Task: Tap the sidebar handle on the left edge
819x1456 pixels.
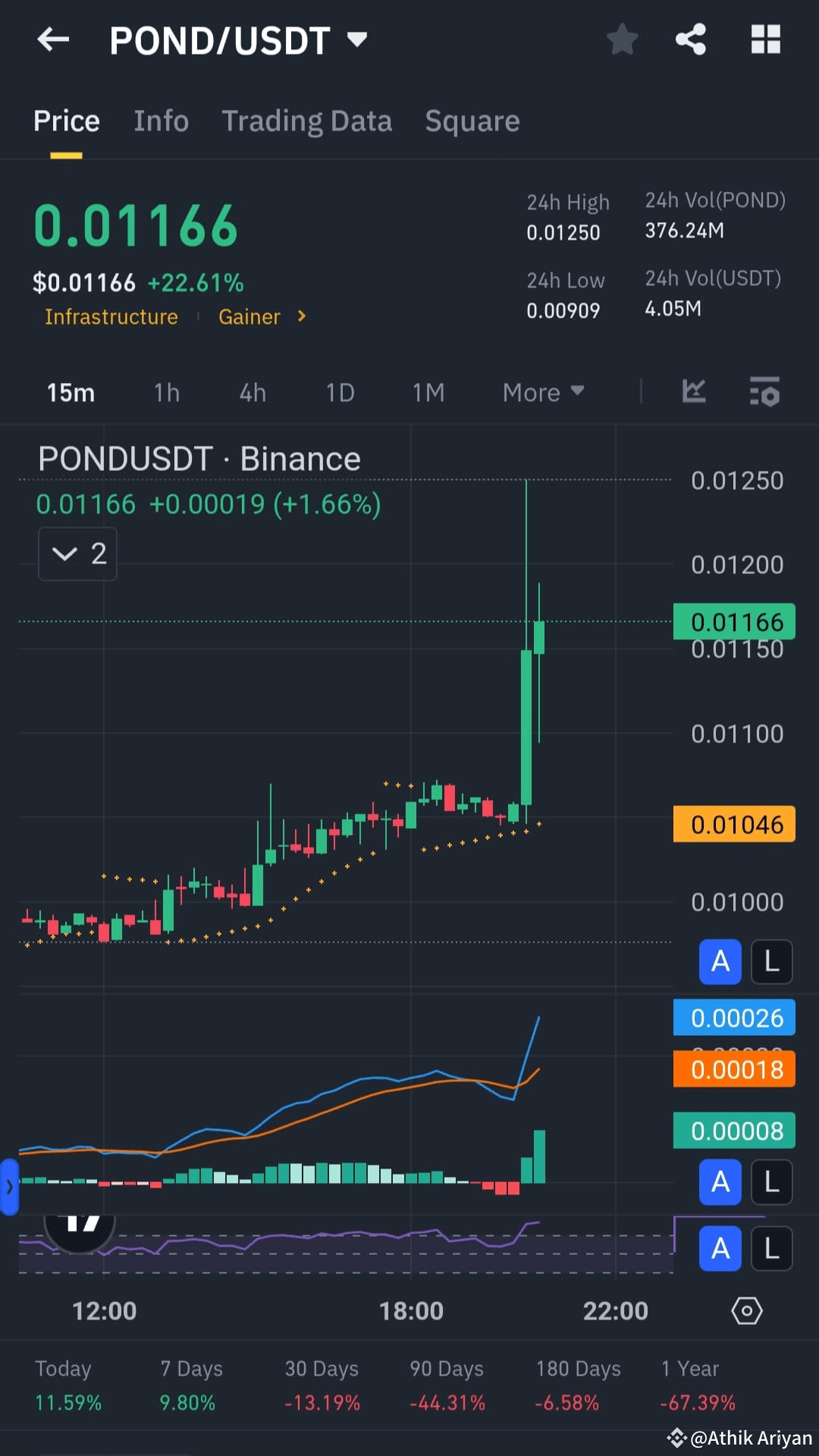Action: [10, 1188]
